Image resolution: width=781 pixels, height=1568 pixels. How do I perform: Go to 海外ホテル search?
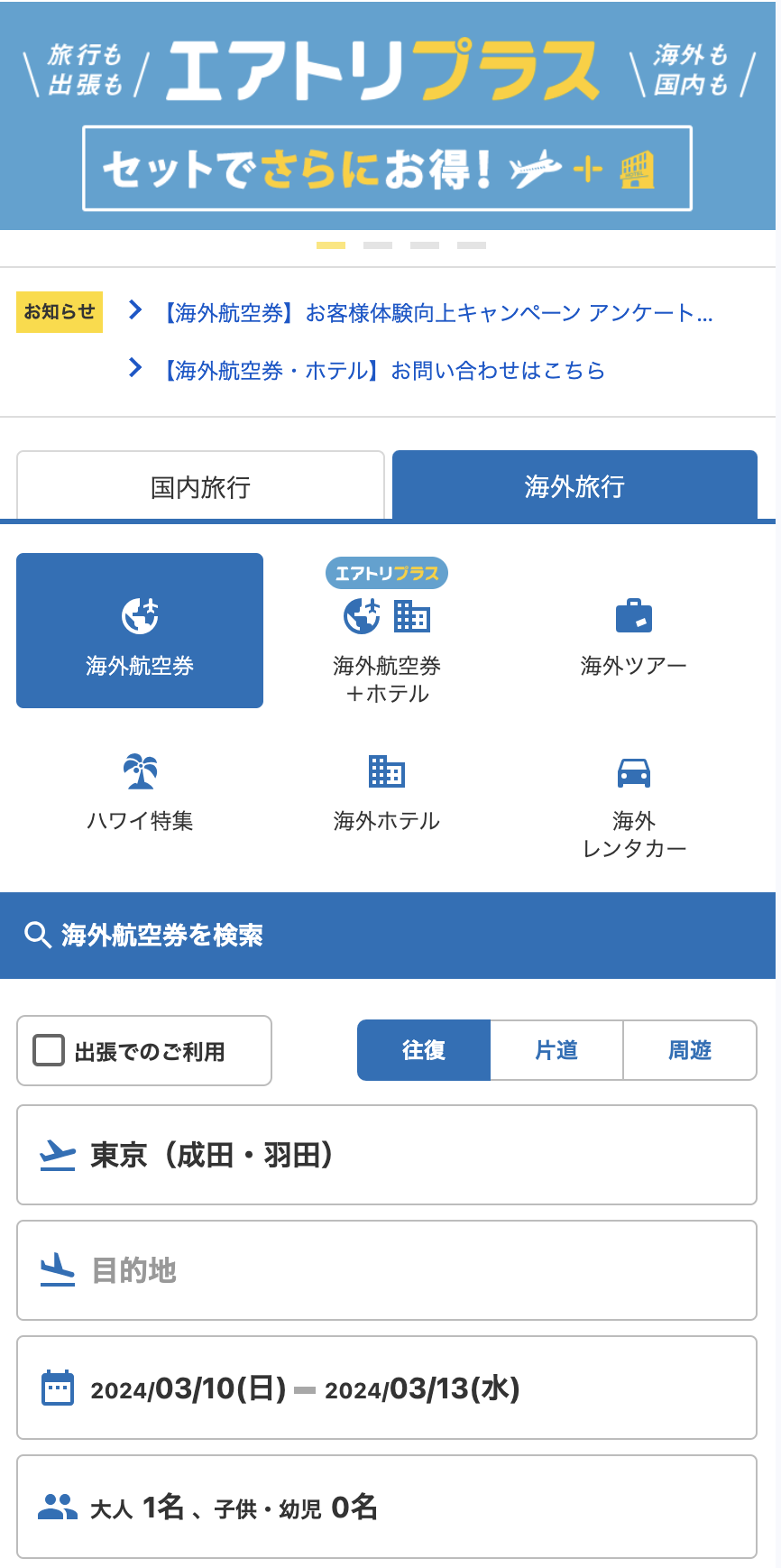coord(387,791)
